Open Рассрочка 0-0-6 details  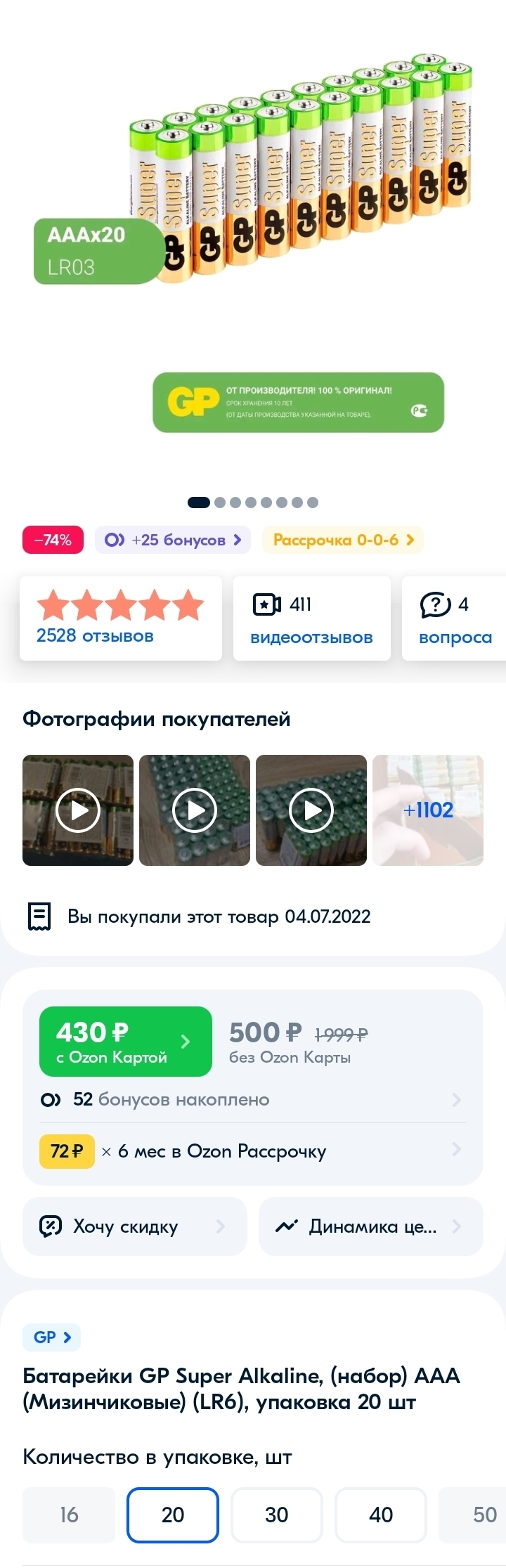[343, 540]
